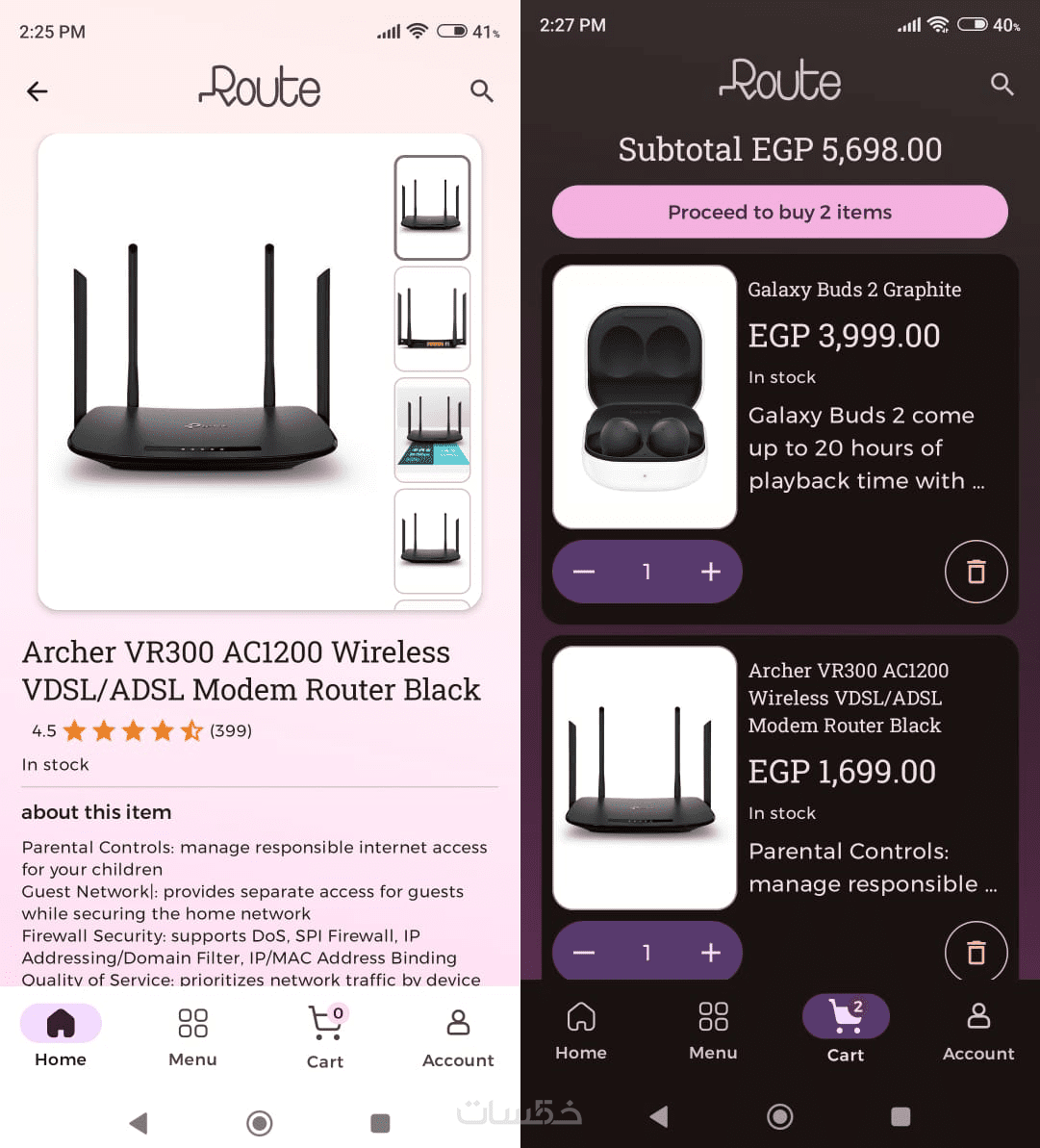Decrease Galaxy Buds 2 Graphite quantity
The width and height of the screenshot is (1040, 1148).
click(x=584, y=572)
